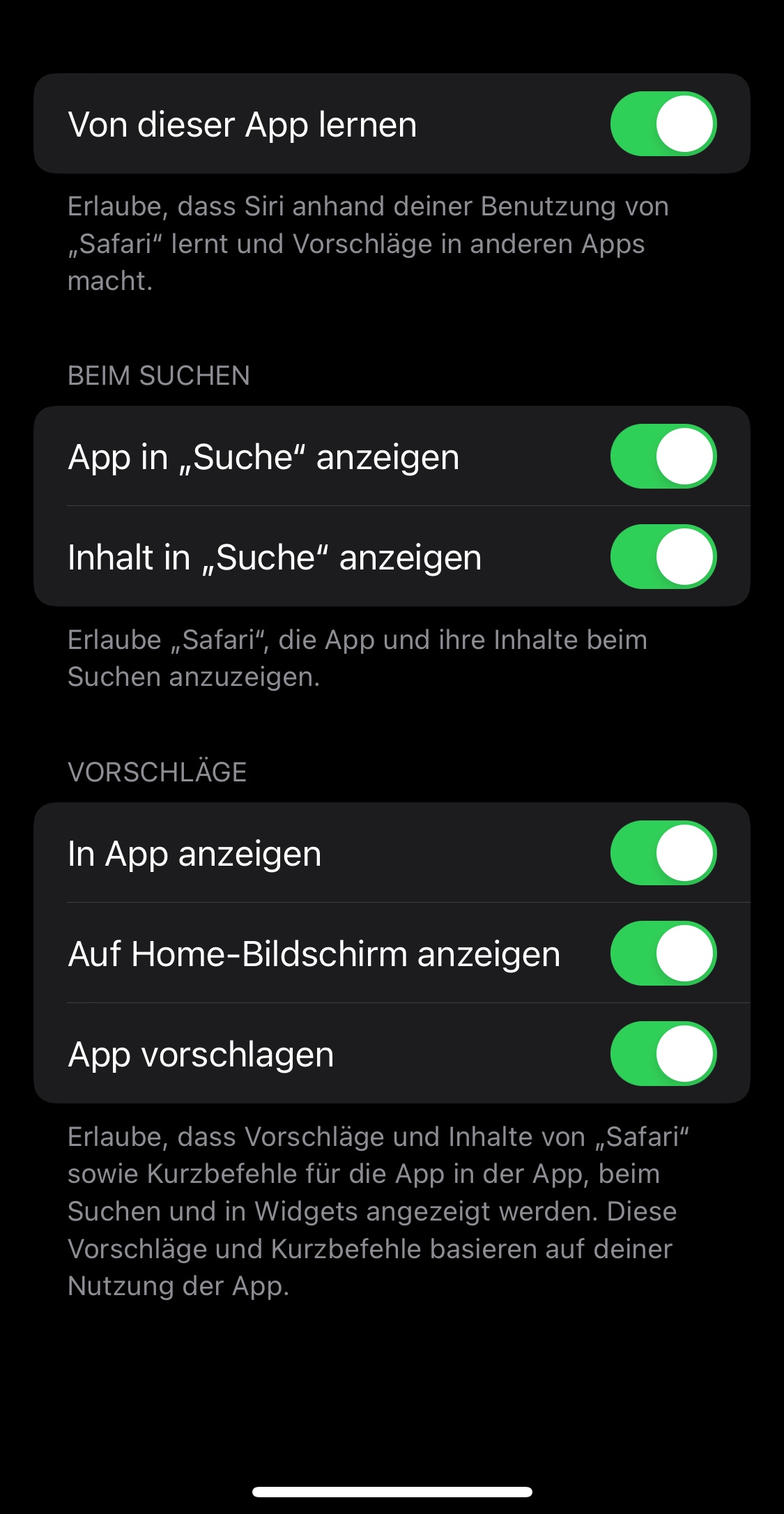
Task: Turn off 'App in „Suche“ anzeigen'
Action: [x=663, y=457]
